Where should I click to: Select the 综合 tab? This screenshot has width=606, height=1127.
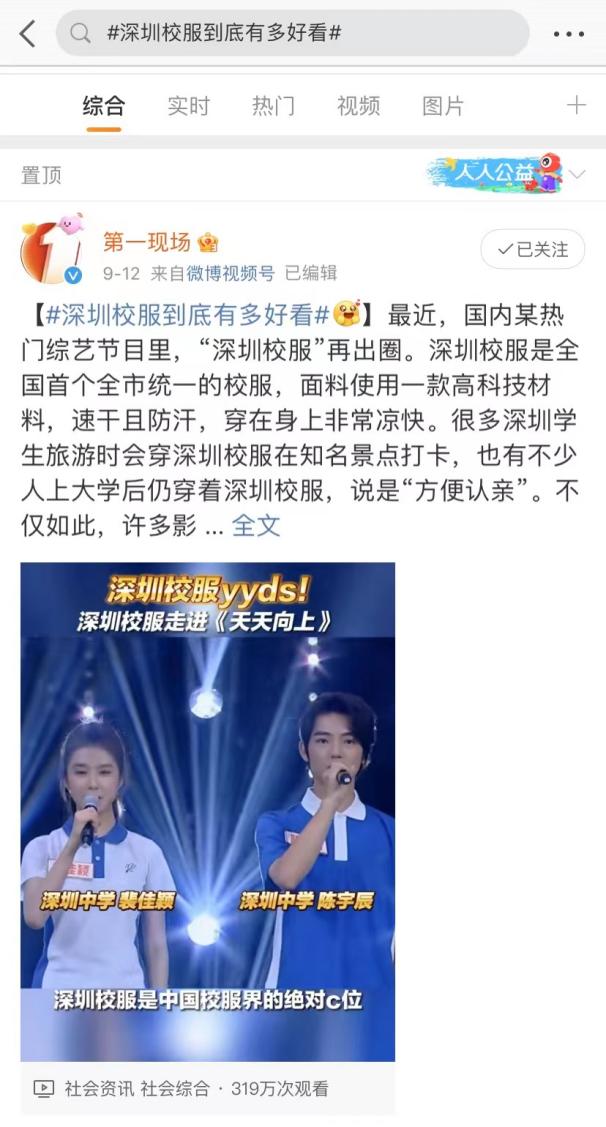tap(104, 106)
